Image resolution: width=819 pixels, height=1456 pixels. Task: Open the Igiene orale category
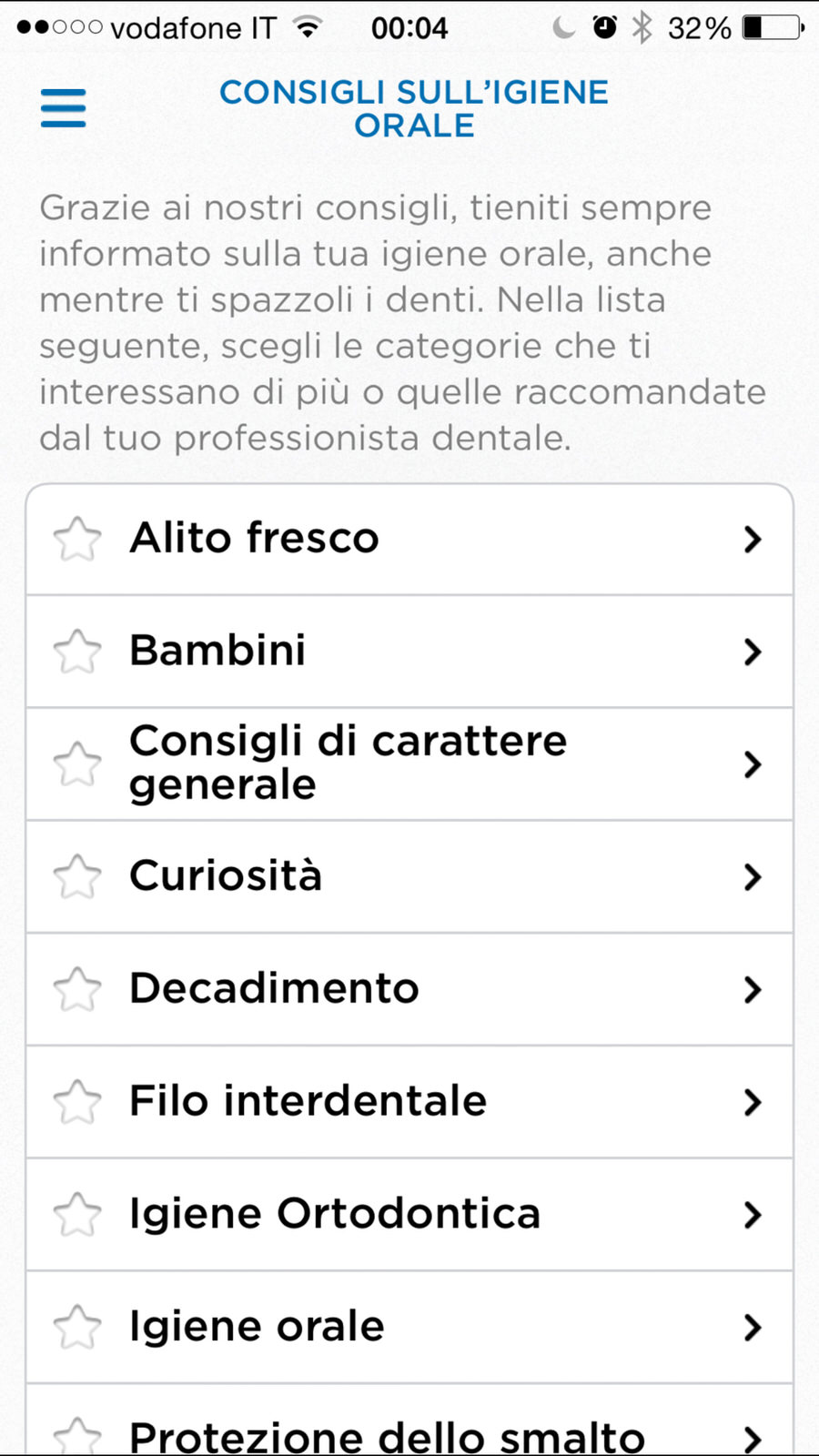click(409, 1328)
